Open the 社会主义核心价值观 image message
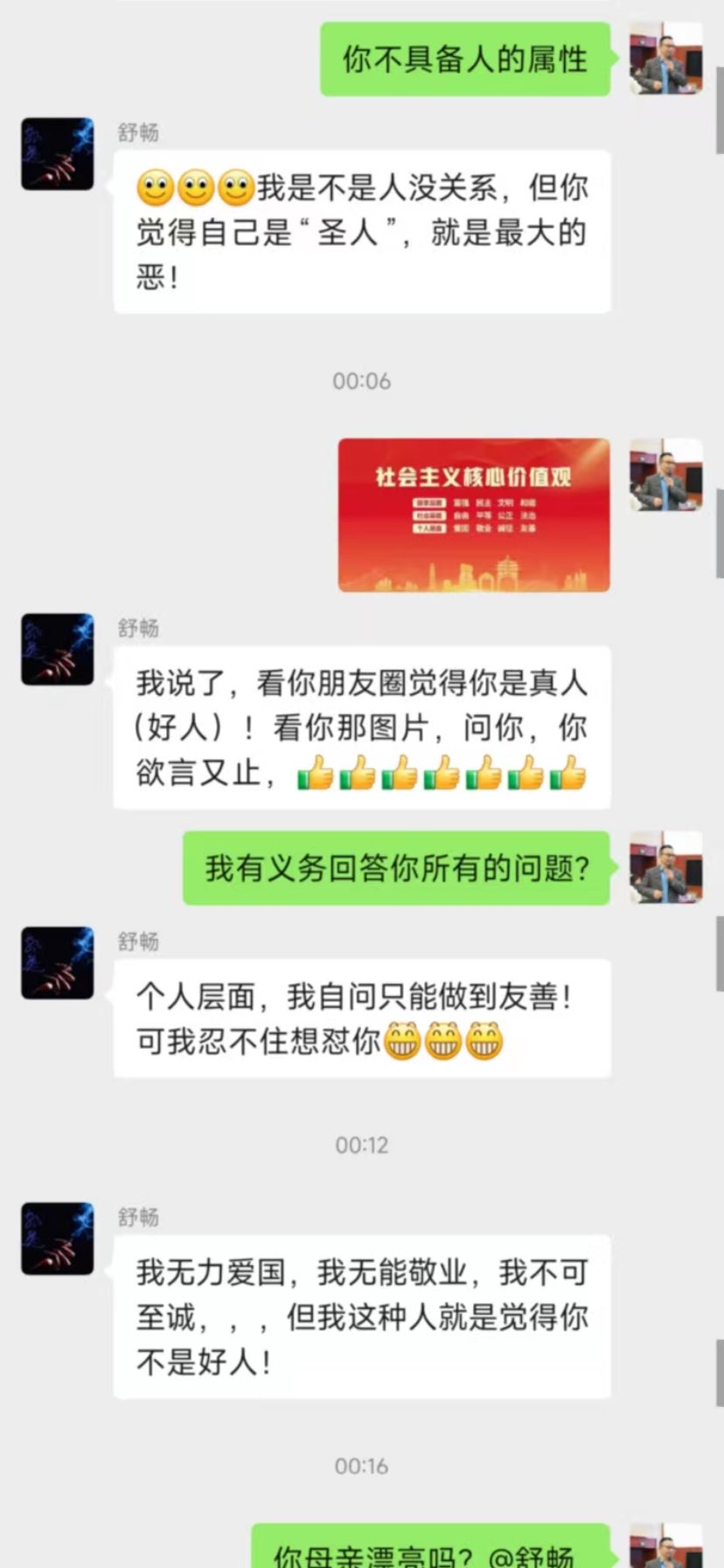724x1568 pixels. 474,514
